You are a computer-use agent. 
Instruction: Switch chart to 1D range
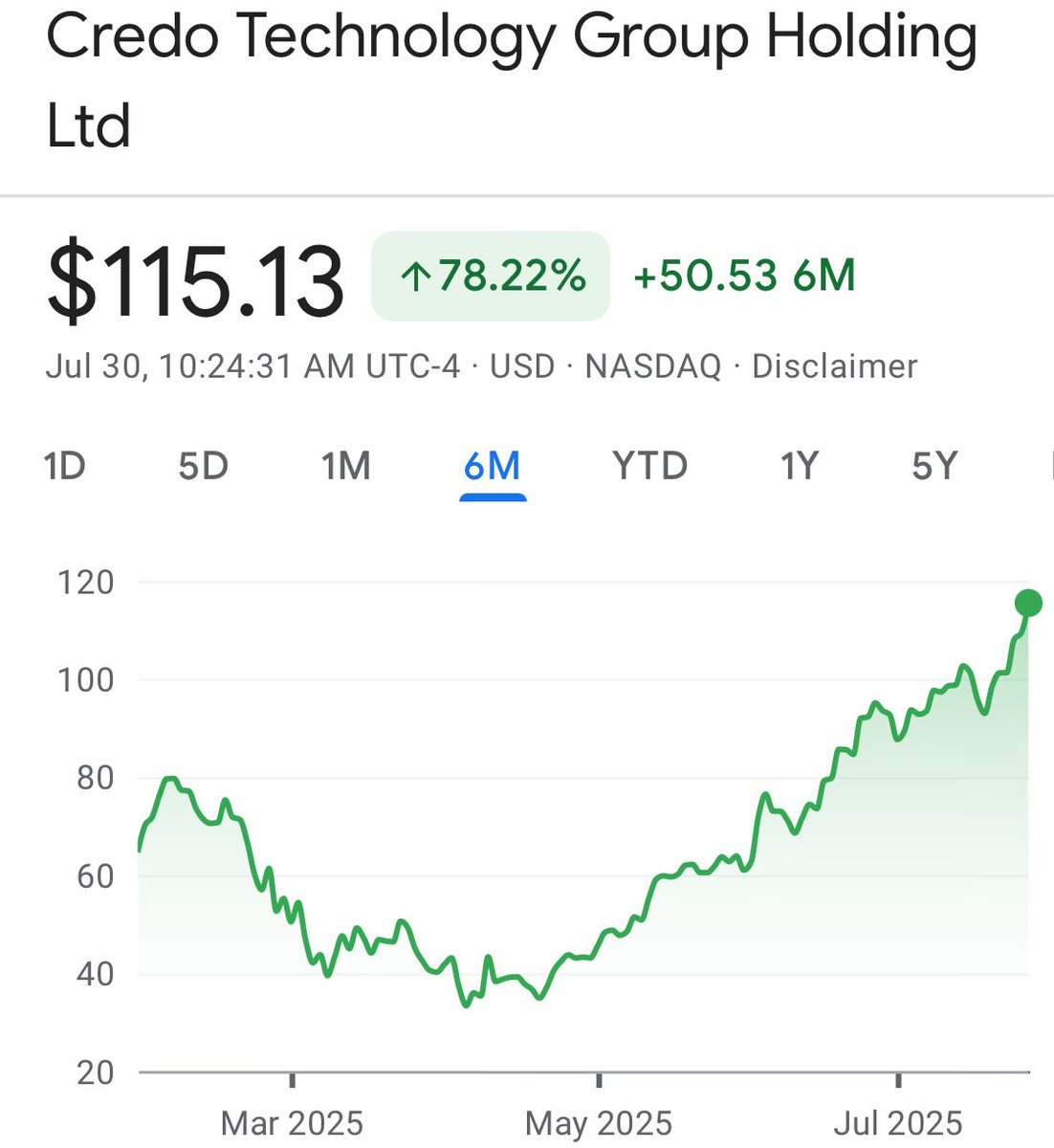tap(65, 466)
